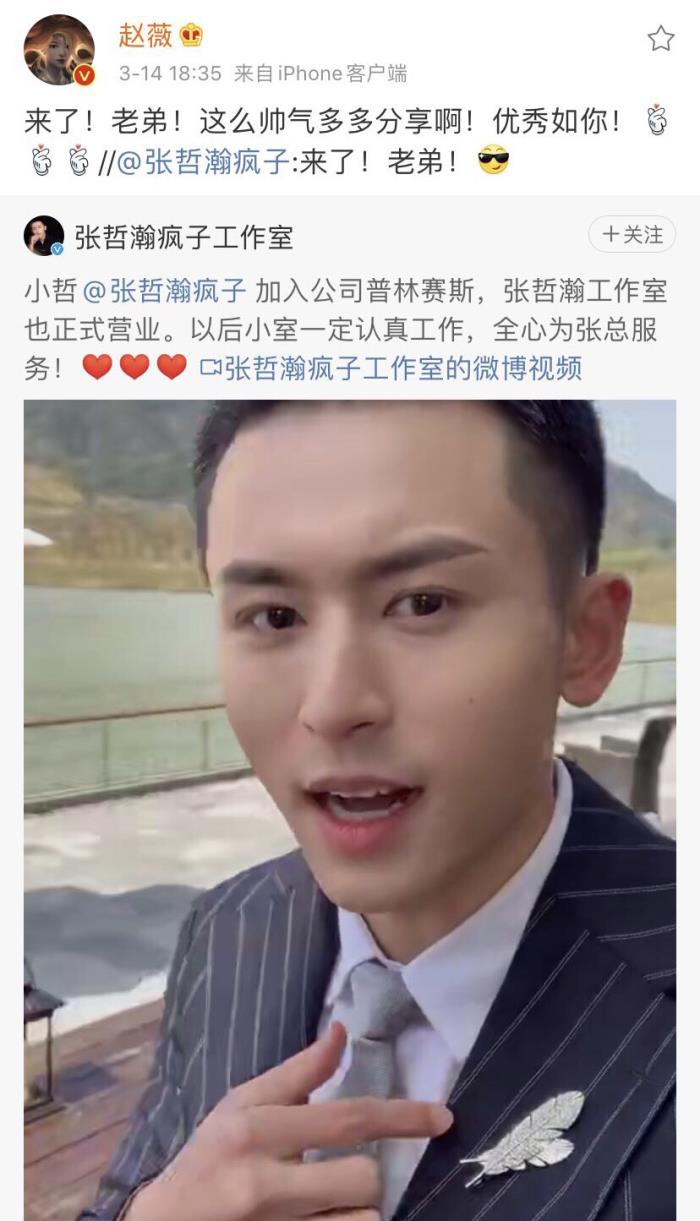Open 张哲瀚疯子工作室's avatar

(44, 236)
